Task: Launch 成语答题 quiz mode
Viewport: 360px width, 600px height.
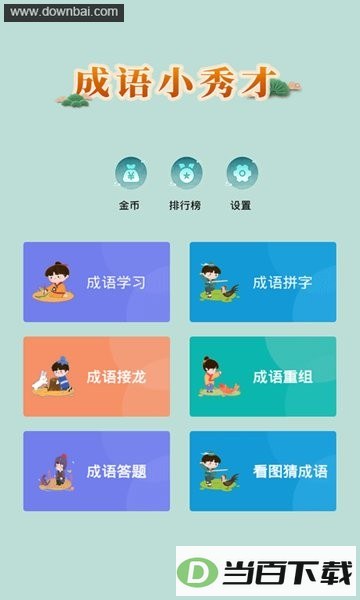Action: pos(97,471)
